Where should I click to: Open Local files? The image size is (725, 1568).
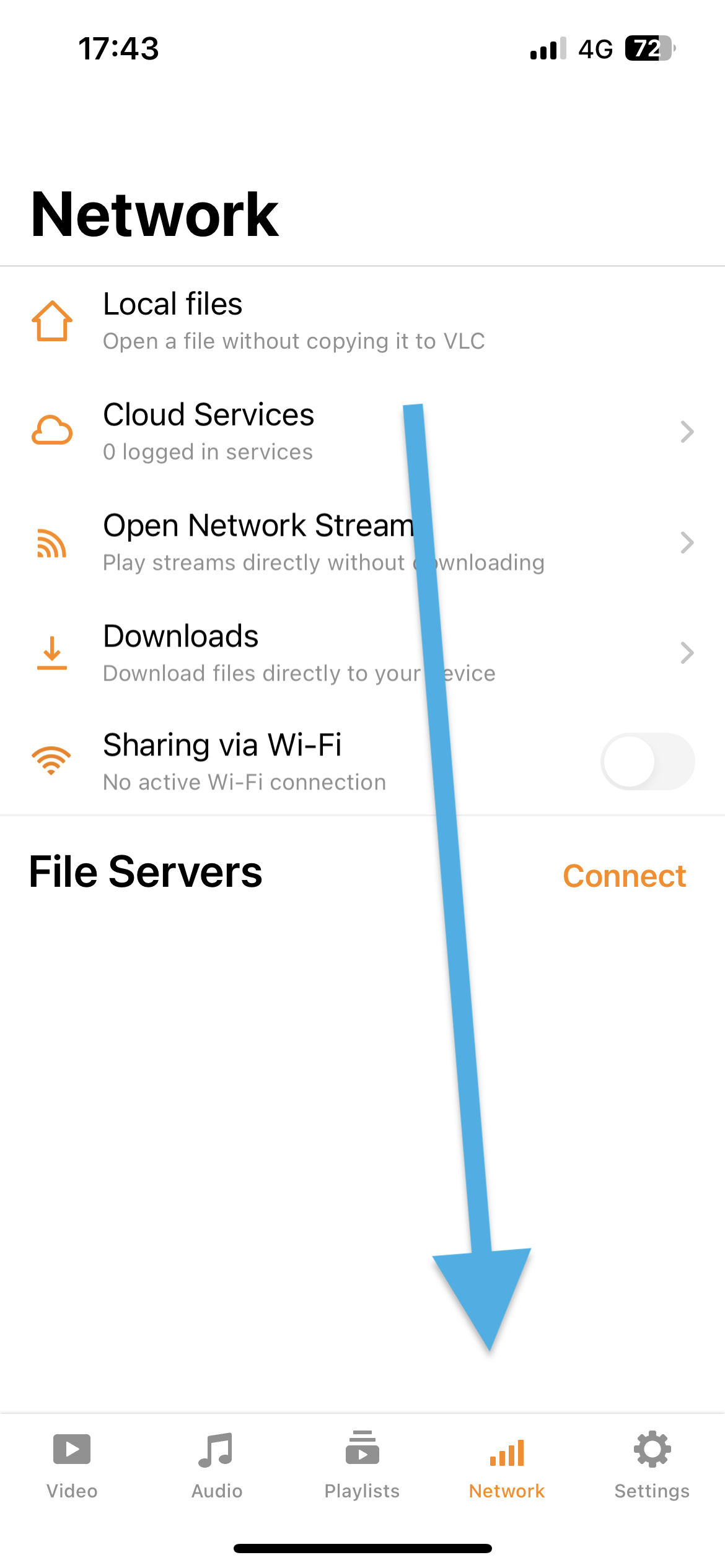pyautogui.click(x=362, y=321)
